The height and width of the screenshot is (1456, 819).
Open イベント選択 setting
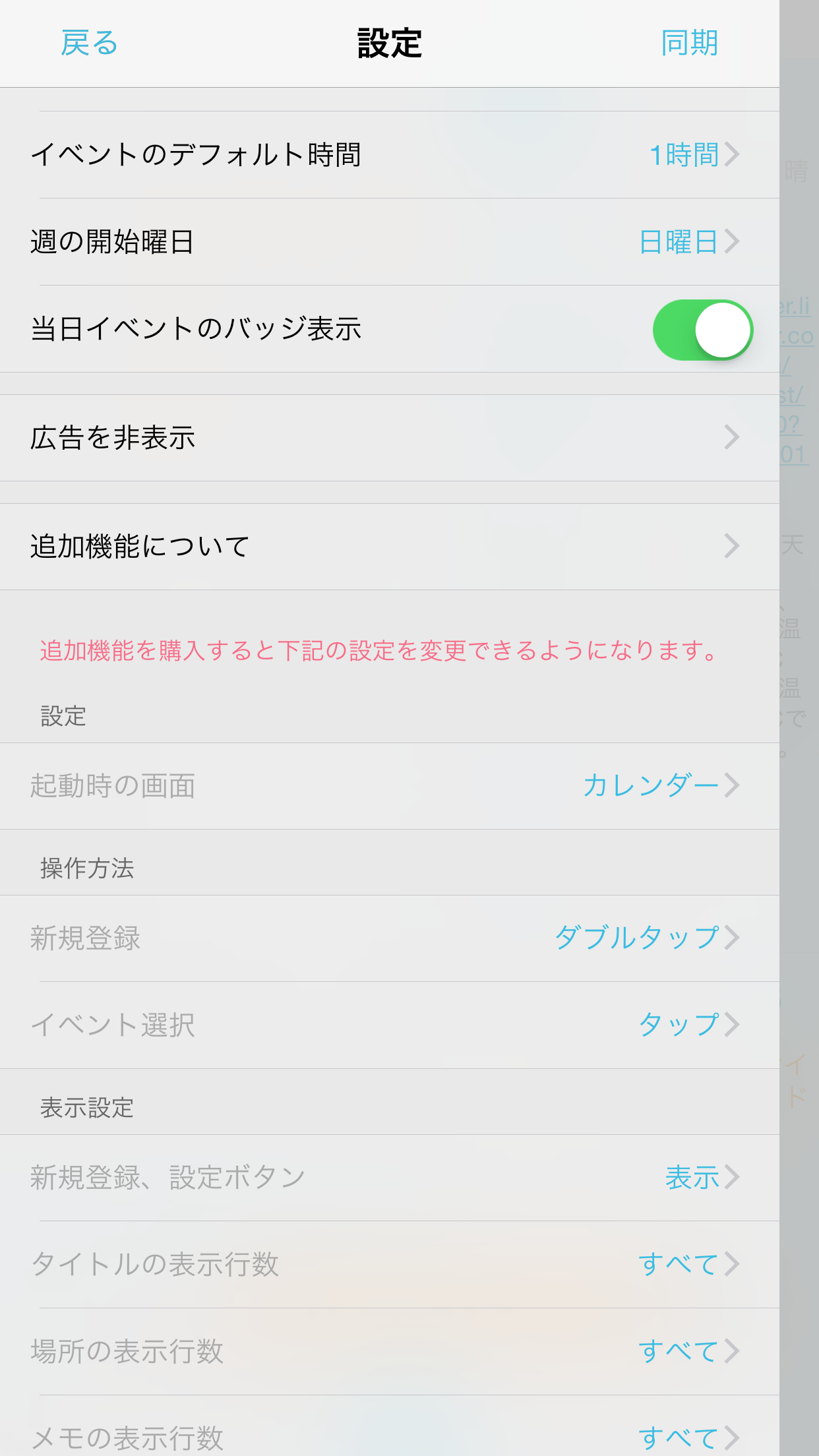tap(389, 1025)
